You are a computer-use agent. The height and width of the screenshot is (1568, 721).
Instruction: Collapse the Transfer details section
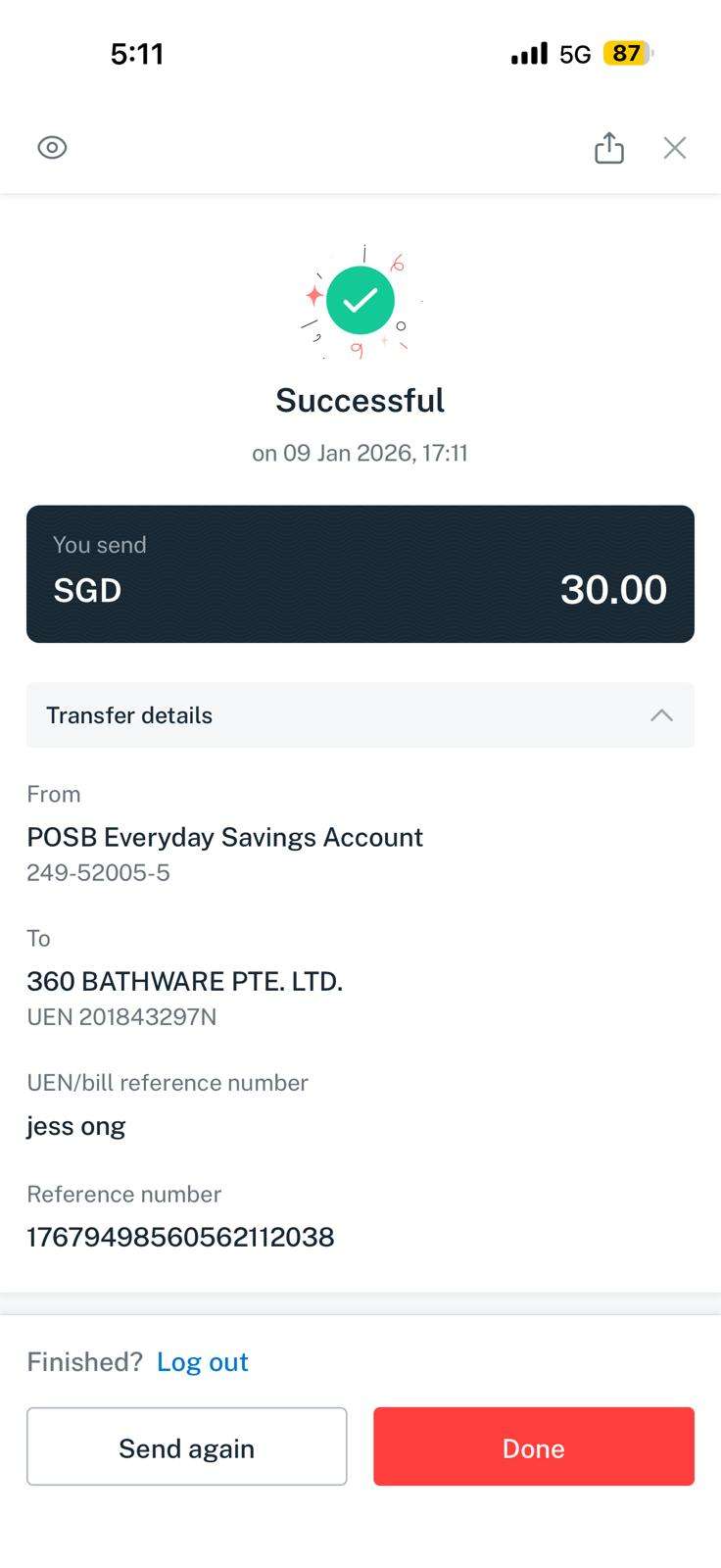click(661, 715)
